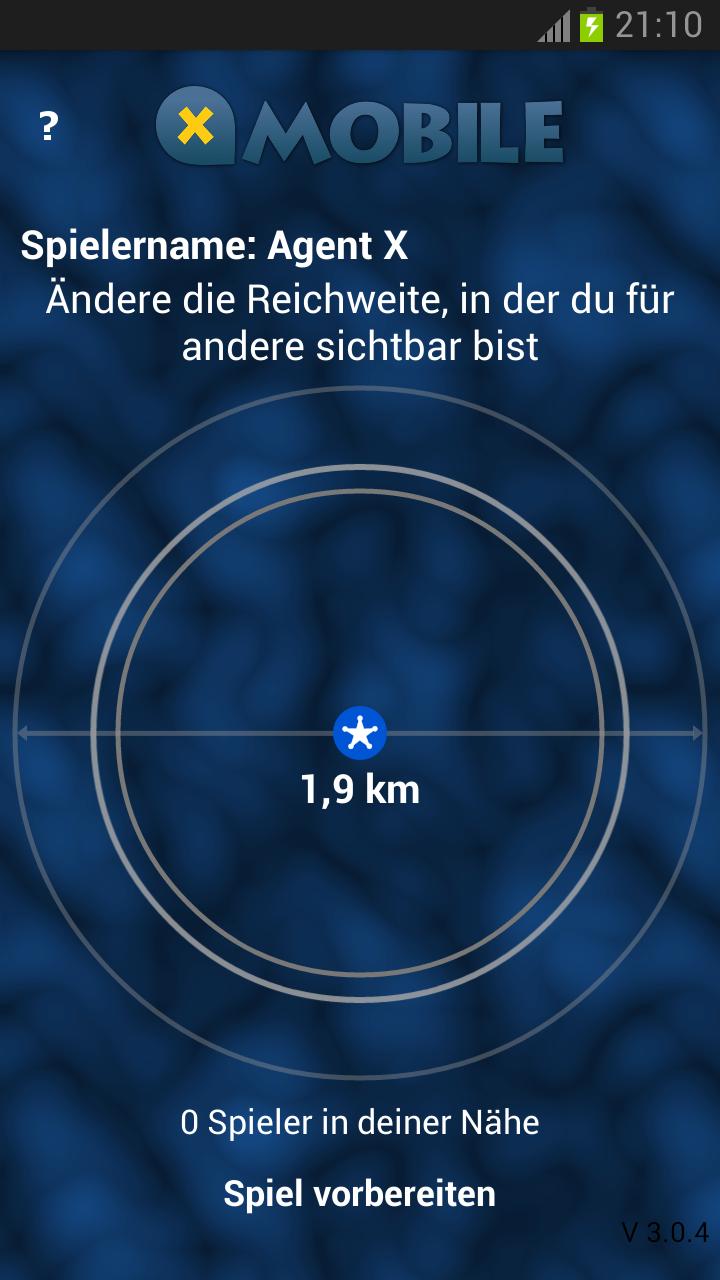Viewport: 720px width, 1280px height.
Task: Tap the X Mobile logo
Action: 360,128
